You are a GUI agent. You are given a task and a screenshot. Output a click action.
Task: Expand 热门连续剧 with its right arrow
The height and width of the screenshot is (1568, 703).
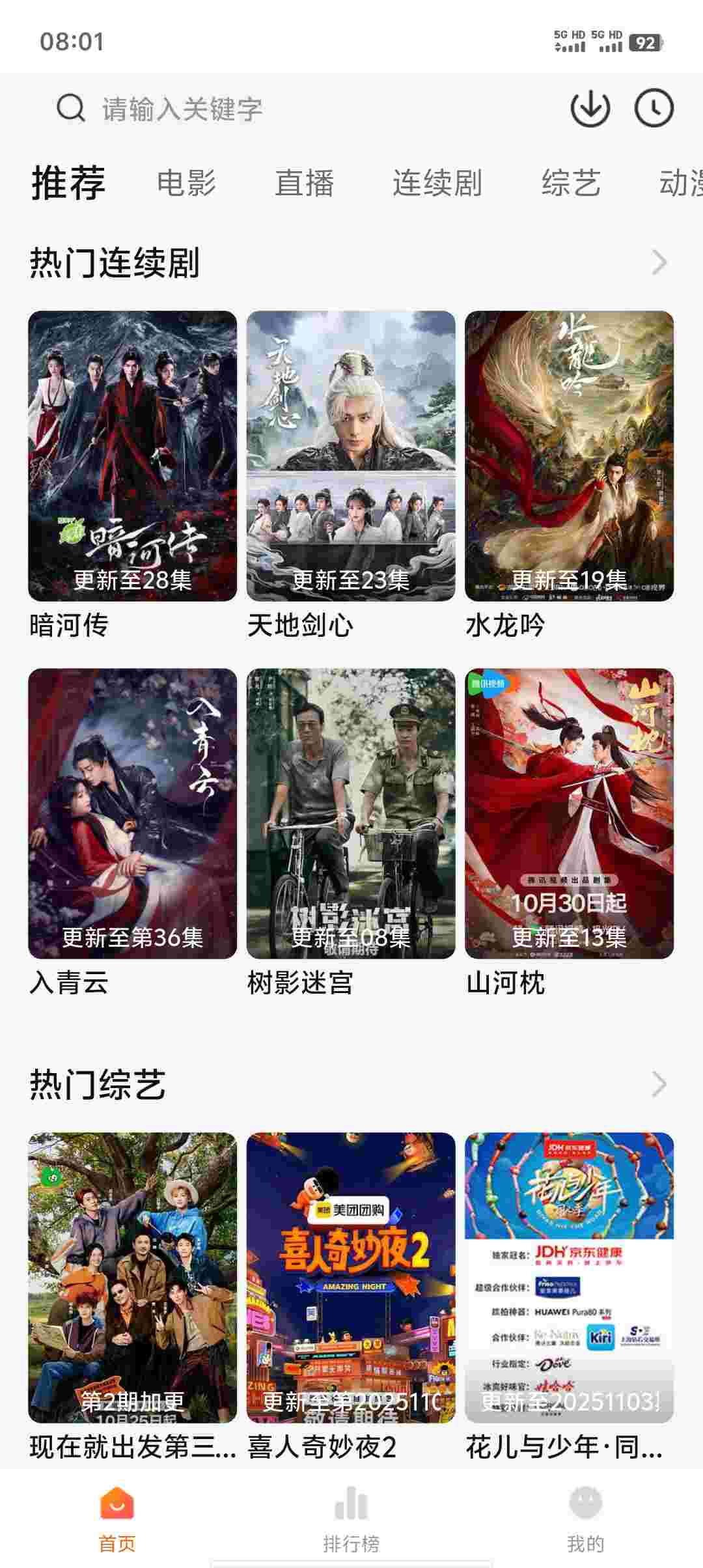coord(661,260)
